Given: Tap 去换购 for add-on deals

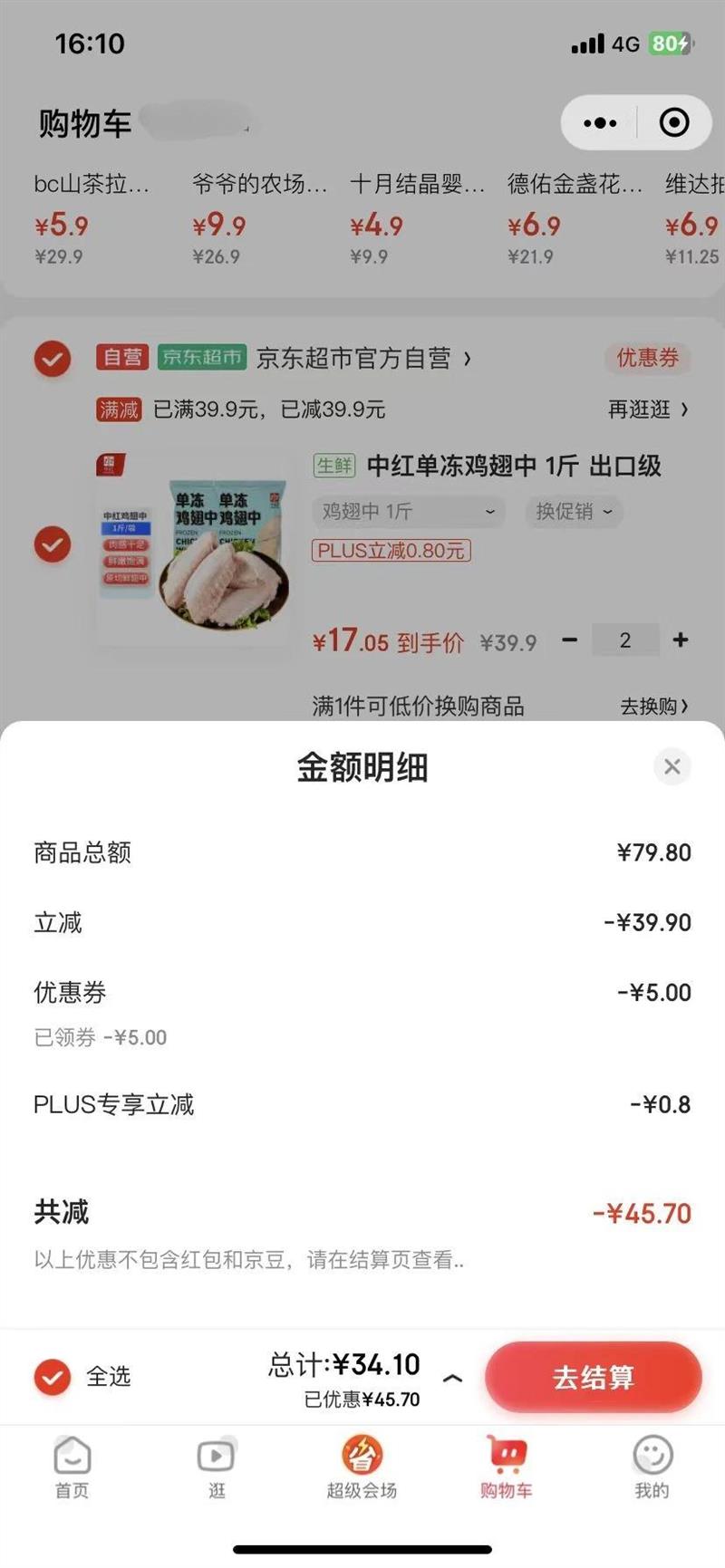Looking at the screenshot, I should coord(653,706).
